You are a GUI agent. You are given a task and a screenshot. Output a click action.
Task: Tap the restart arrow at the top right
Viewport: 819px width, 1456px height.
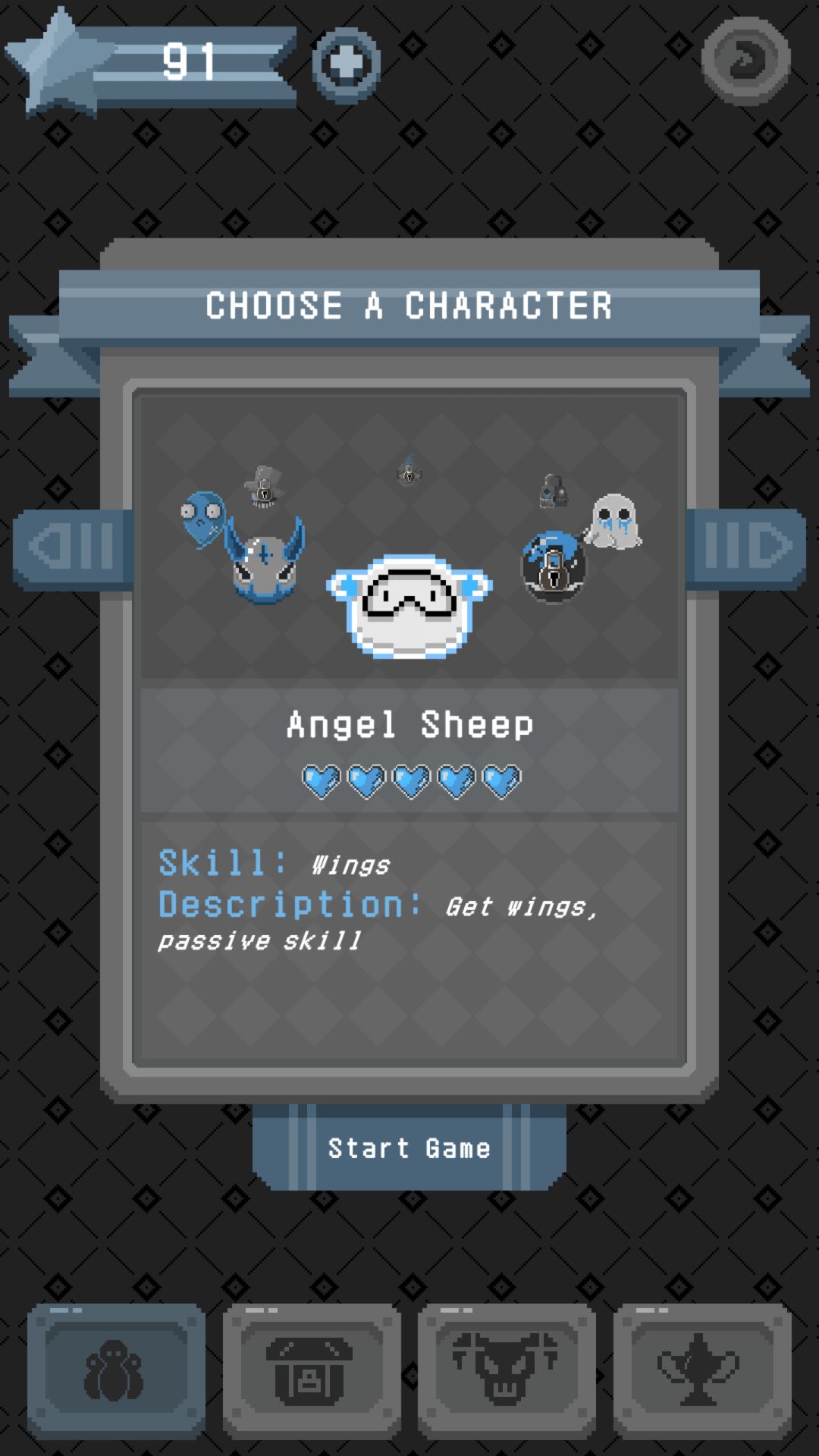coord(747,62)
